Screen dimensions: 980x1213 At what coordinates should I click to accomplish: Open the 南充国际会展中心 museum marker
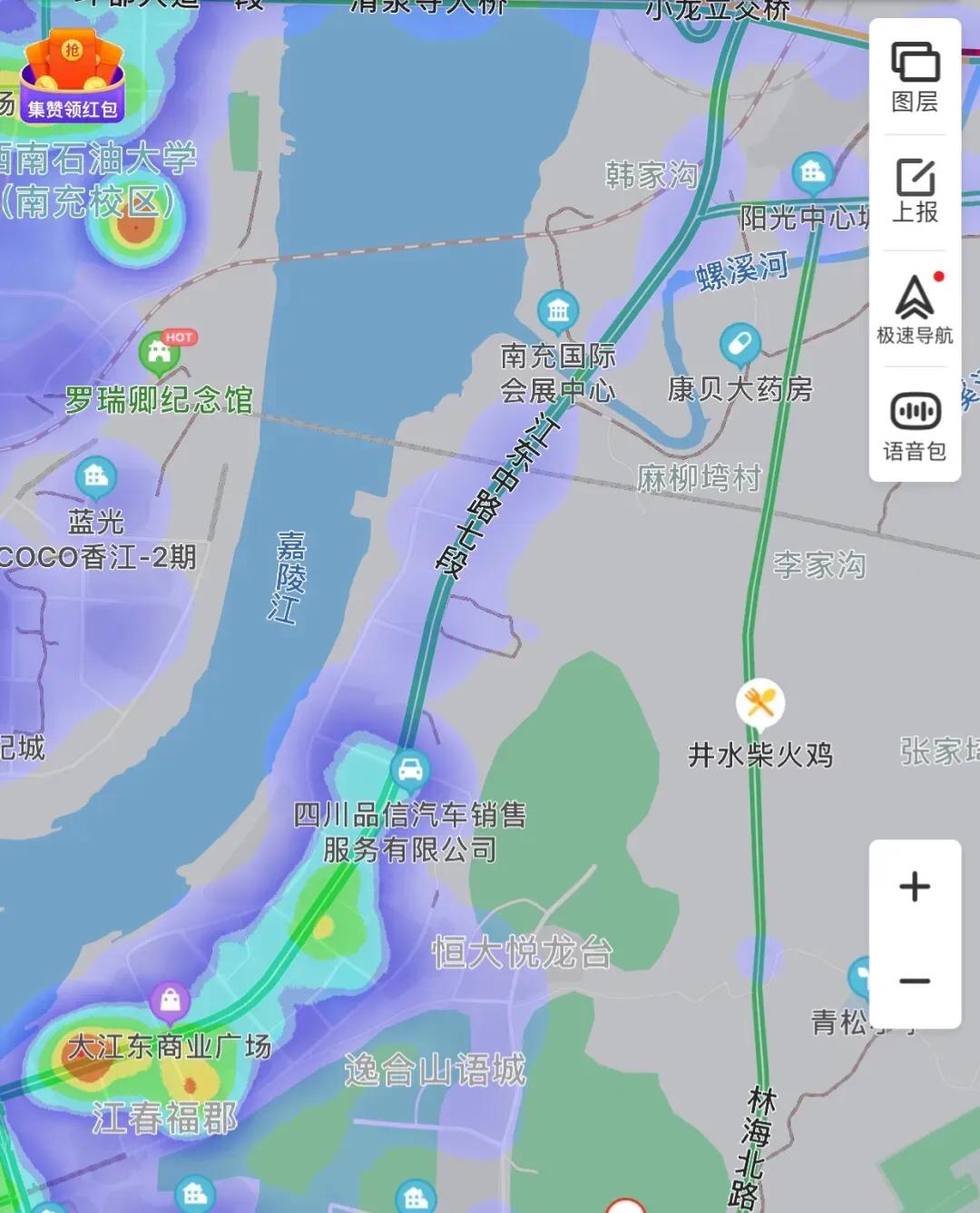pos(559,310)
